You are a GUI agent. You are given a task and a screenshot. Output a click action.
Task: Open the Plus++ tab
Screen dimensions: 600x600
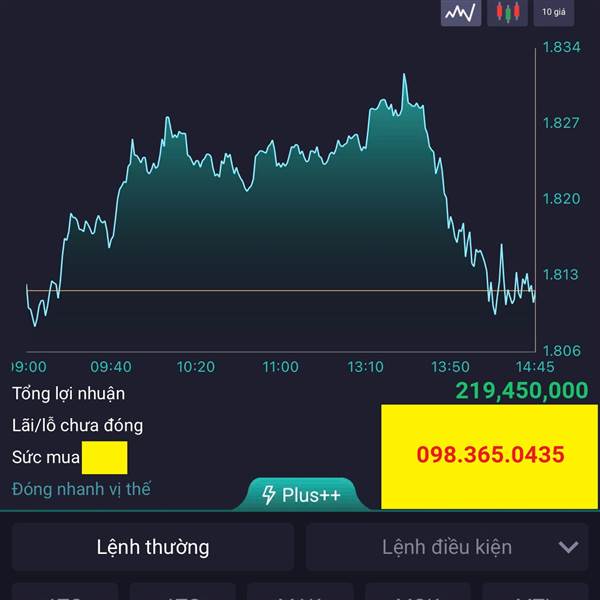pos(302,495)
